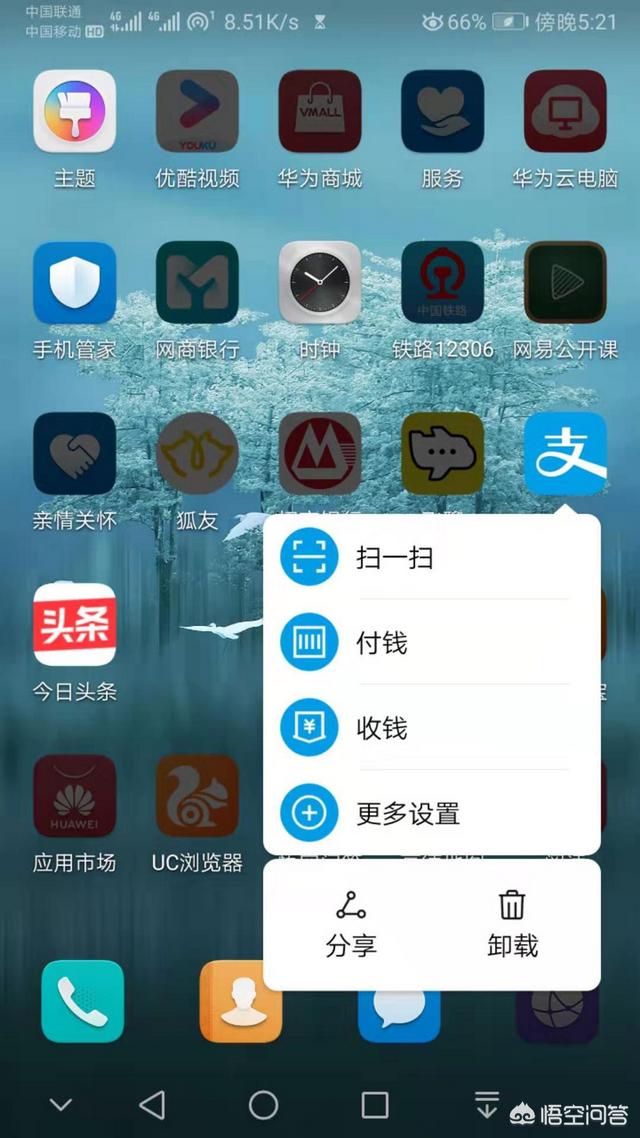
Task: Tap 分享 to share the app
Action: click(351, 924)
